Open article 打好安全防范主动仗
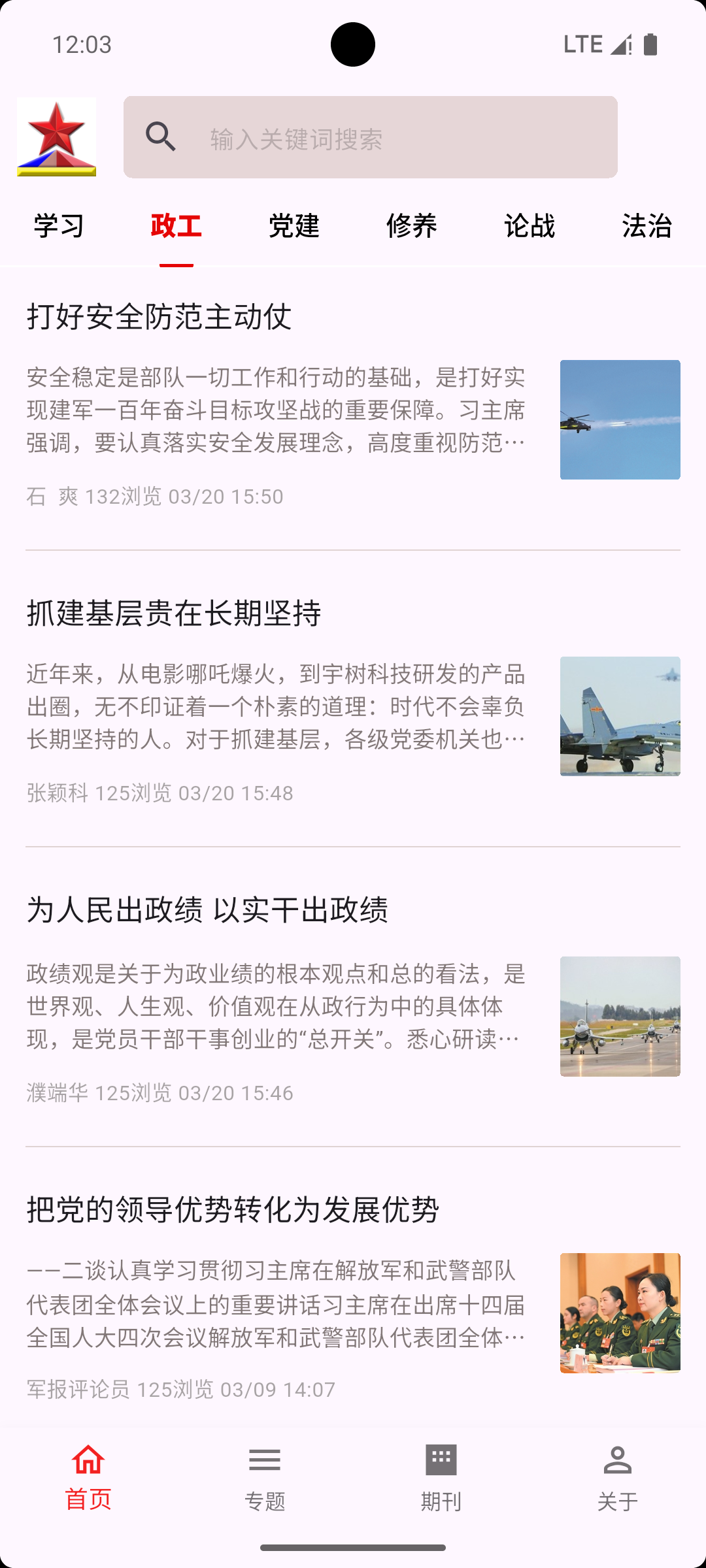The image size is (706, 1568). (x=159, y=317)
